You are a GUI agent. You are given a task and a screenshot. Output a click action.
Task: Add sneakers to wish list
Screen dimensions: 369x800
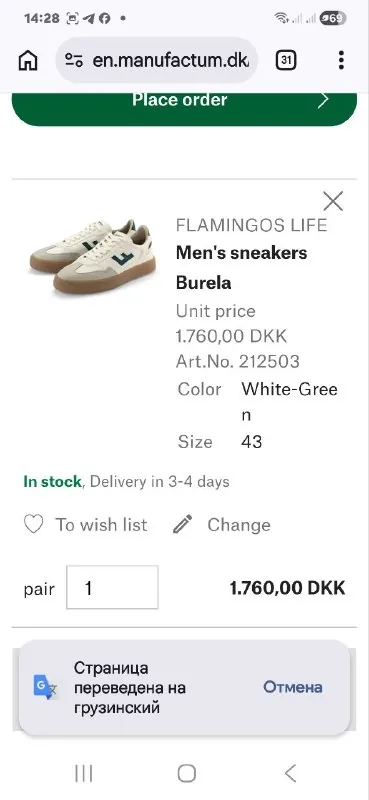click(85, 524)
